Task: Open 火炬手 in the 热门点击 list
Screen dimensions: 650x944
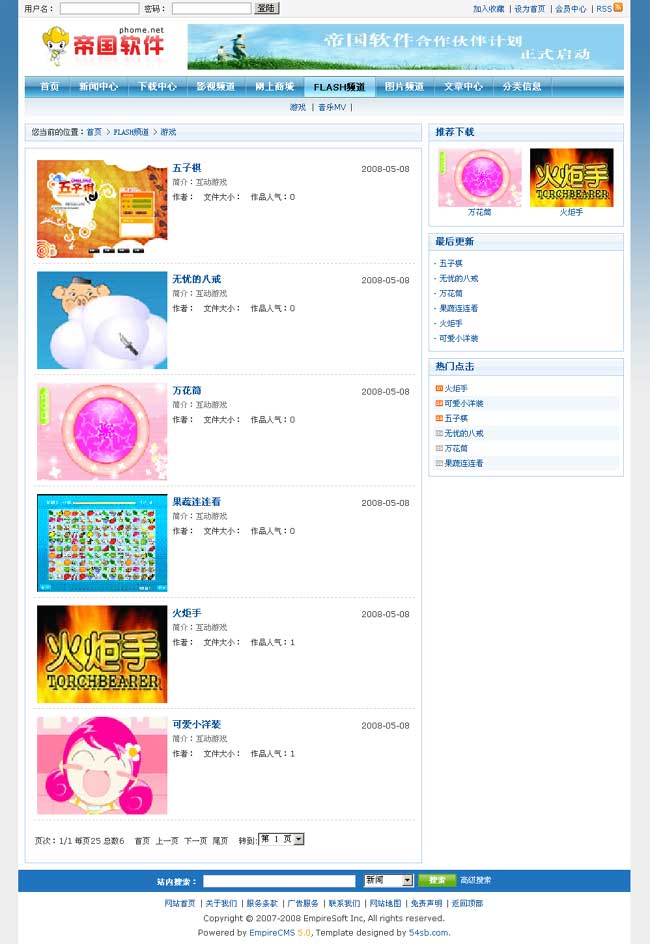Action: 456,388
